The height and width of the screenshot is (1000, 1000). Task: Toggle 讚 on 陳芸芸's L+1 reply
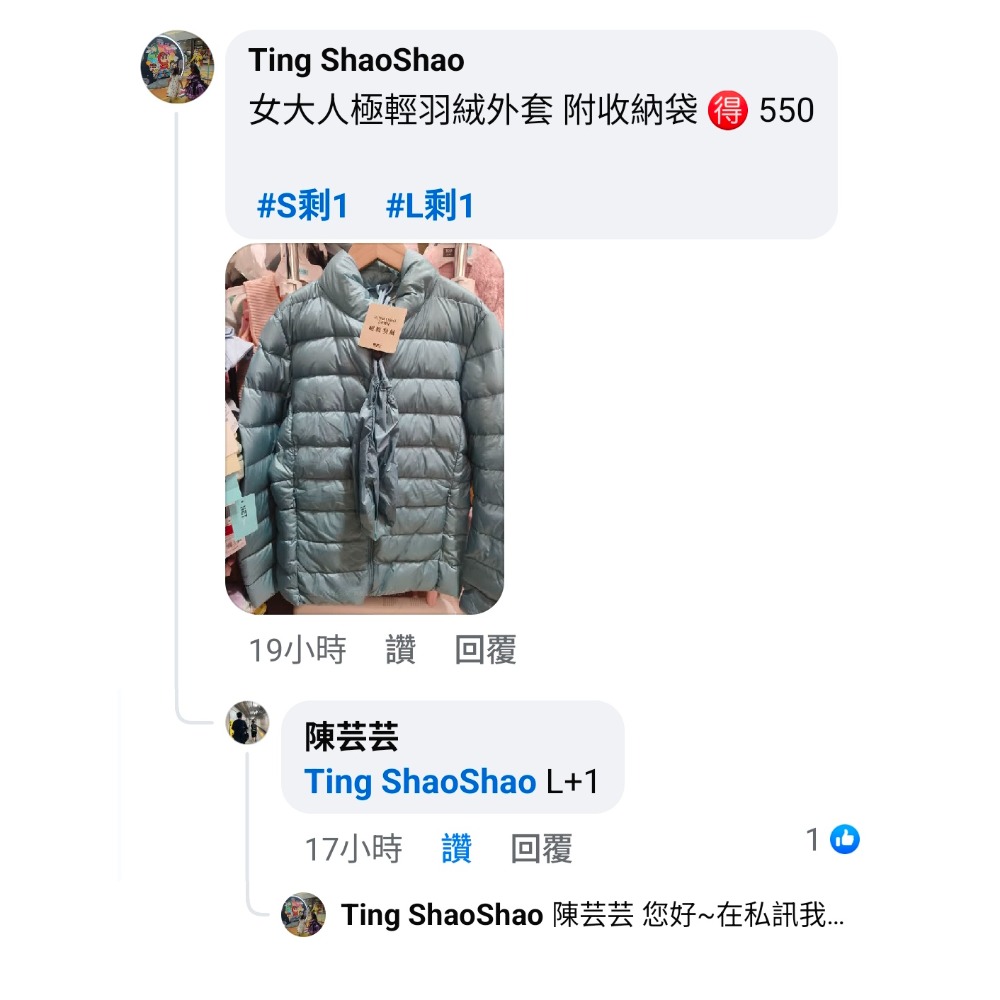(456, 850)
